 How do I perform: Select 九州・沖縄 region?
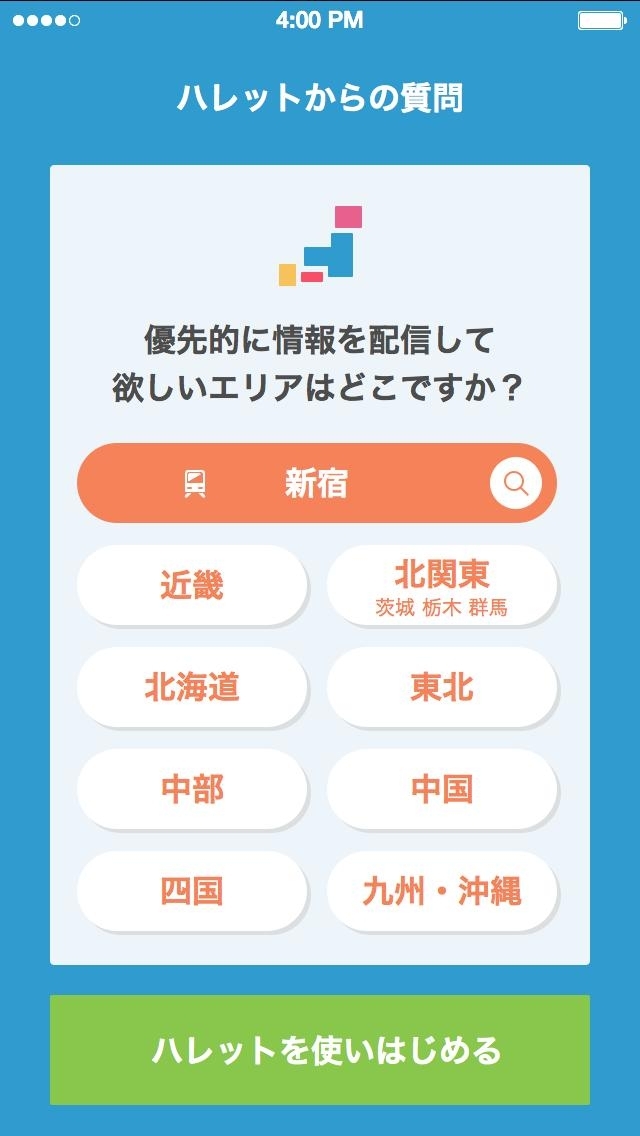click(x=442, y=891)
